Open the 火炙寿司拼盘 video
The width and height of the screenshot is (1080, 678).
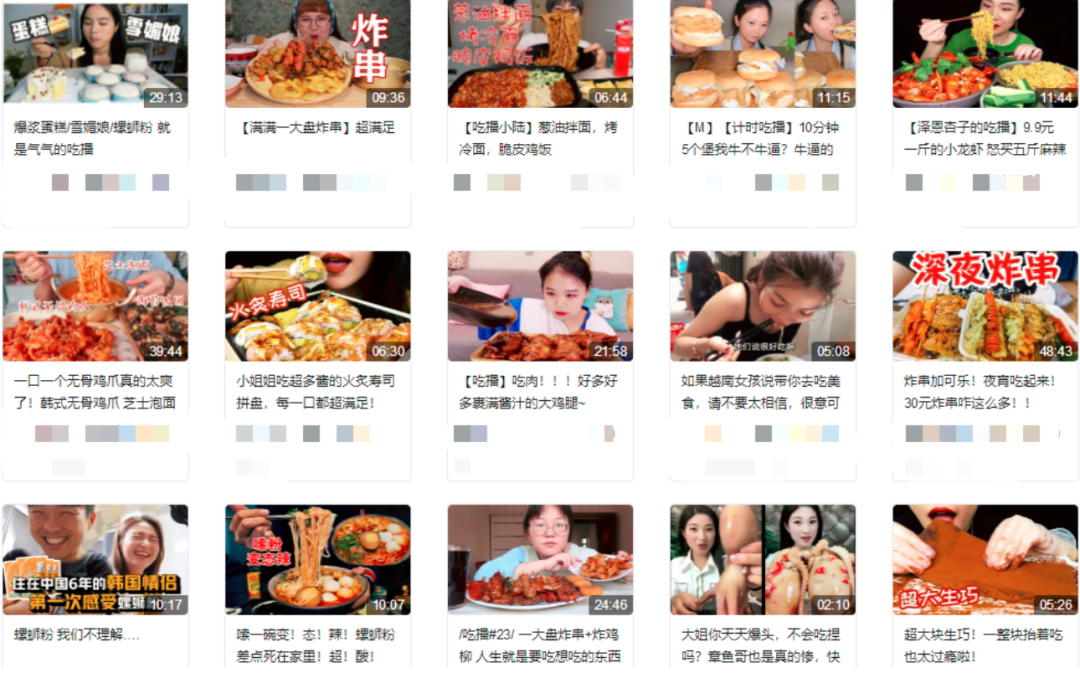tap(317, 306)
